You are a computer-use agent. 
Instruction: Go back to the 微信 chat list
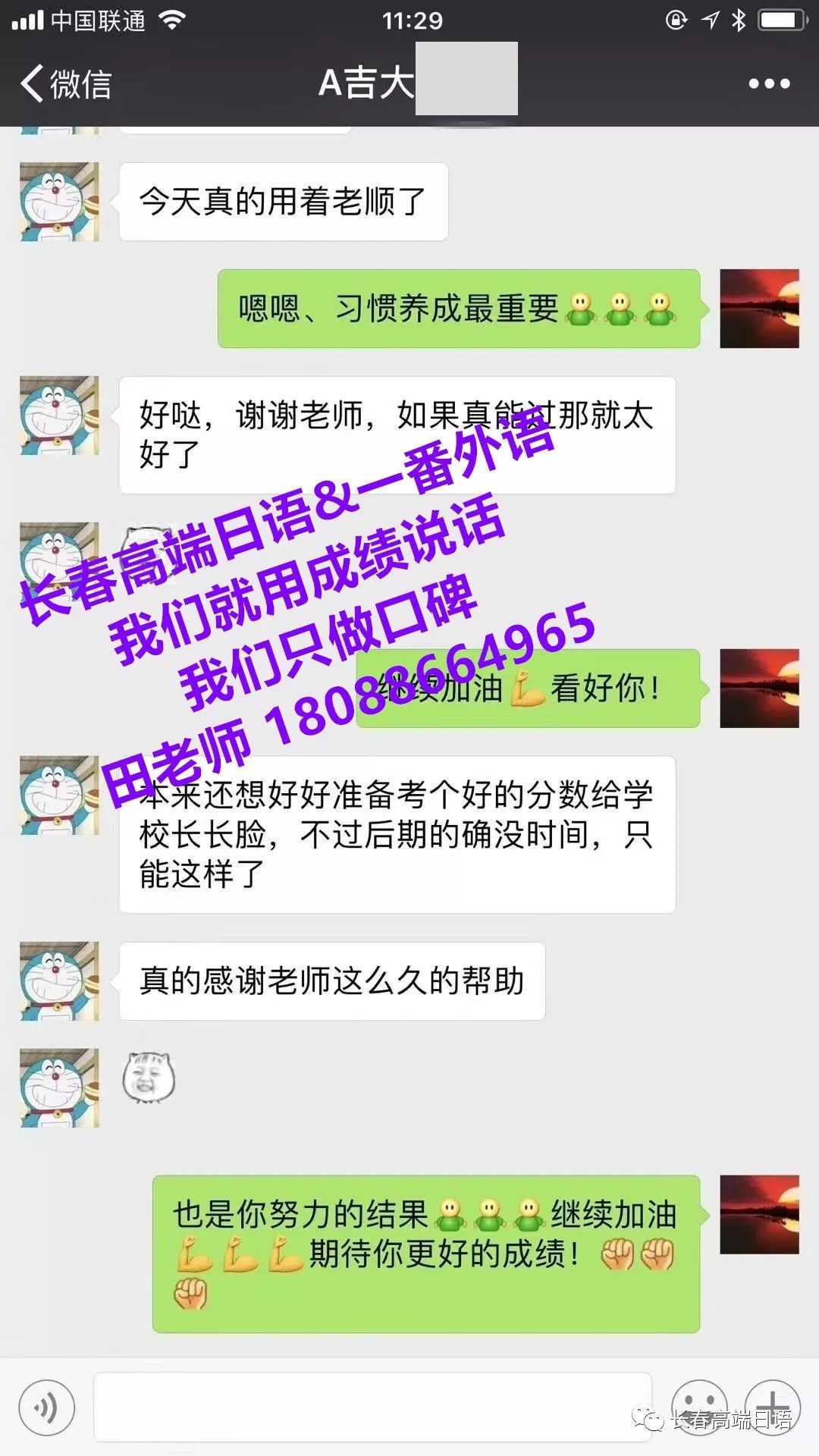click(x=66, y=83)
